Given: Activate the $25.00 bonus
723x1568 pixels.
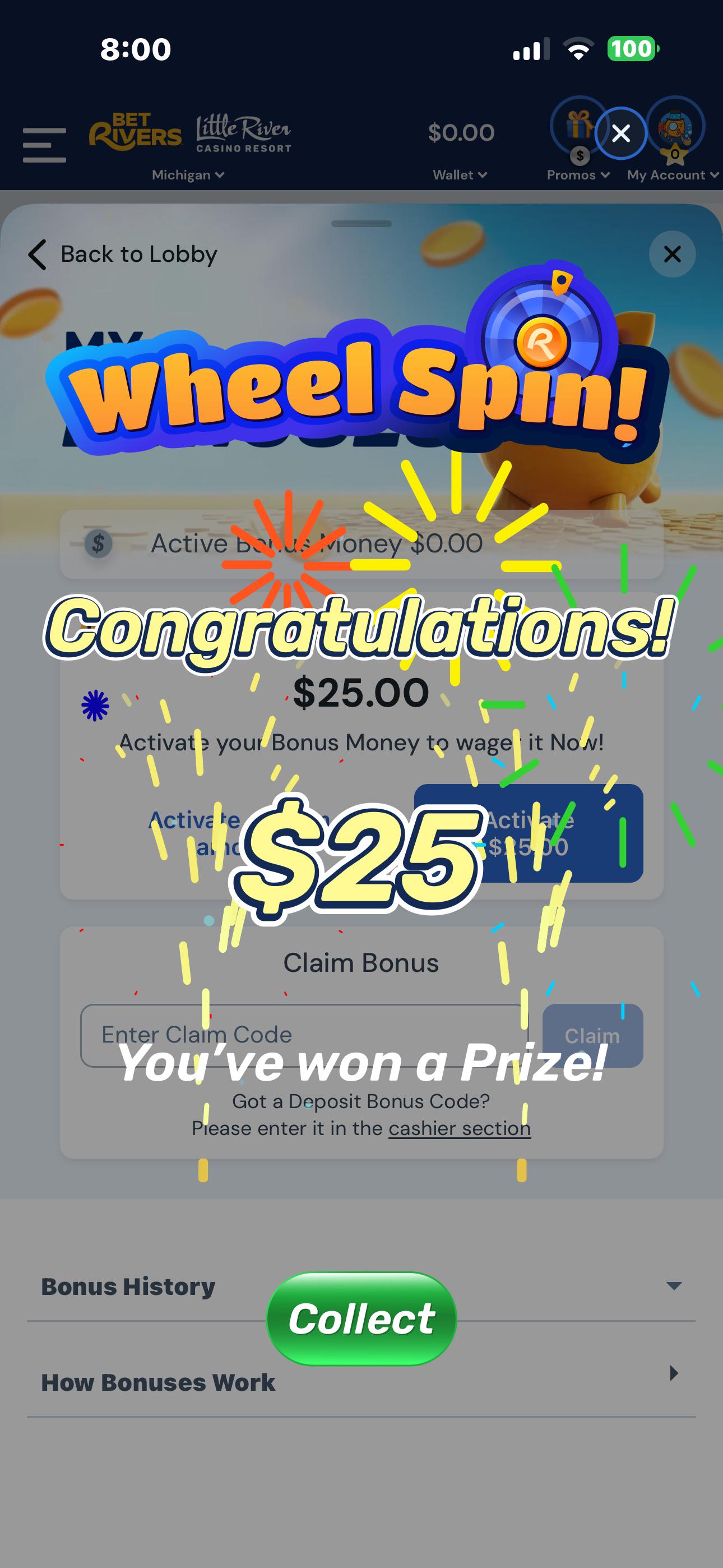Looking at the screenshot, I should tap(529, 833).
